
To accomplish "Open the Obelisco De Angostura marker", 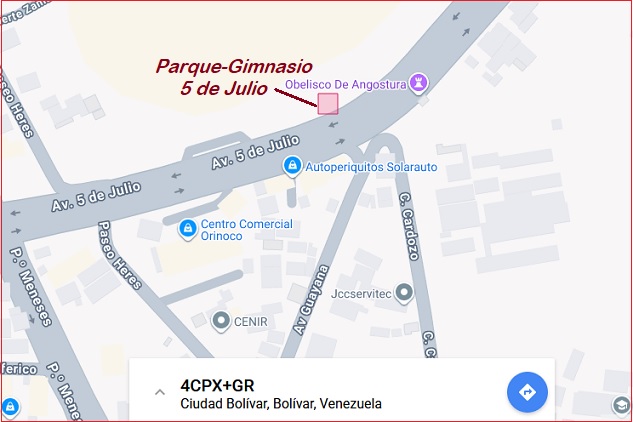I will click(421, 84).
